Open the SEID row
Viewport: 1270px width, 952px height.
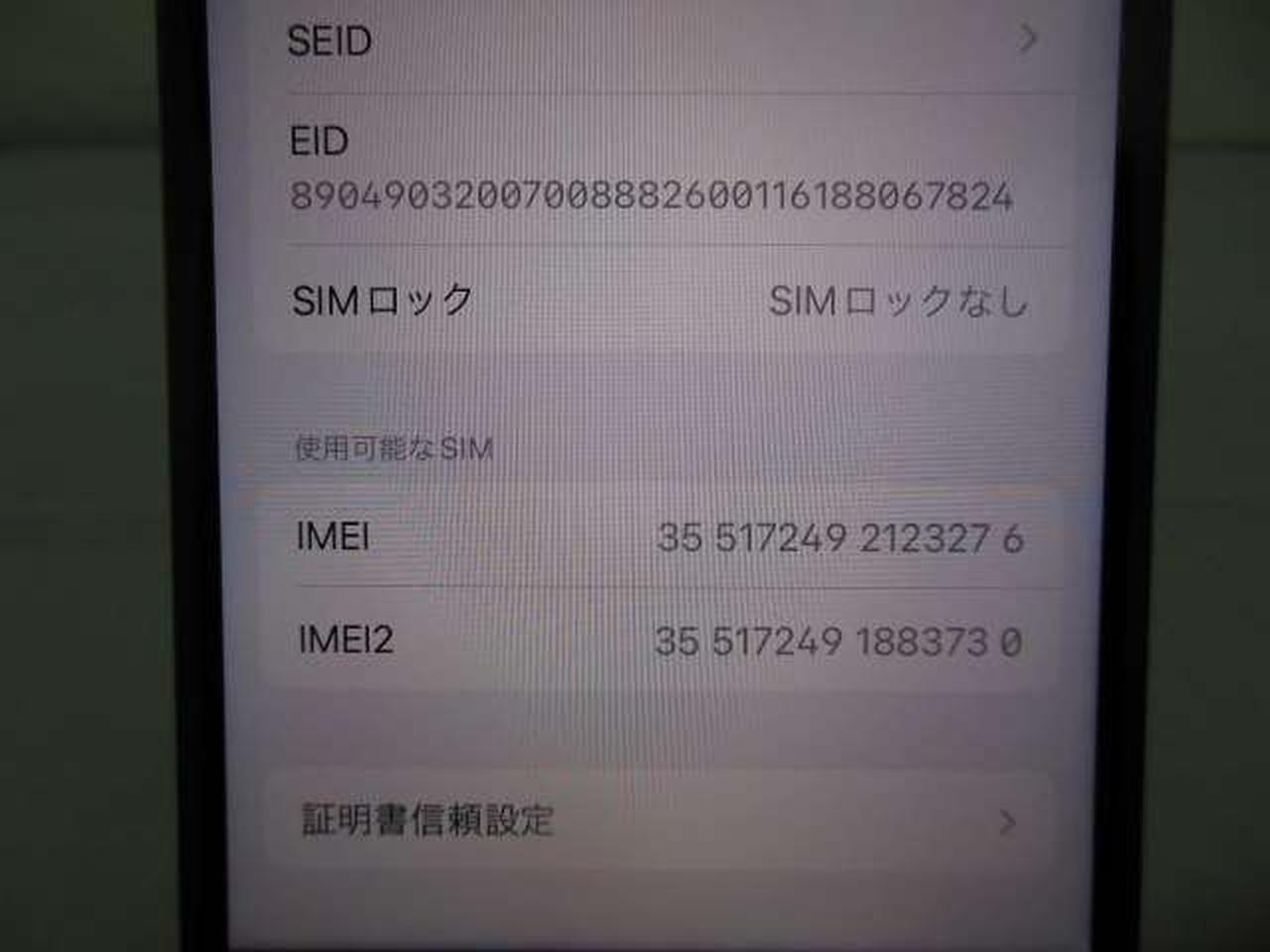pyautogui.click(x=655, y=41)
